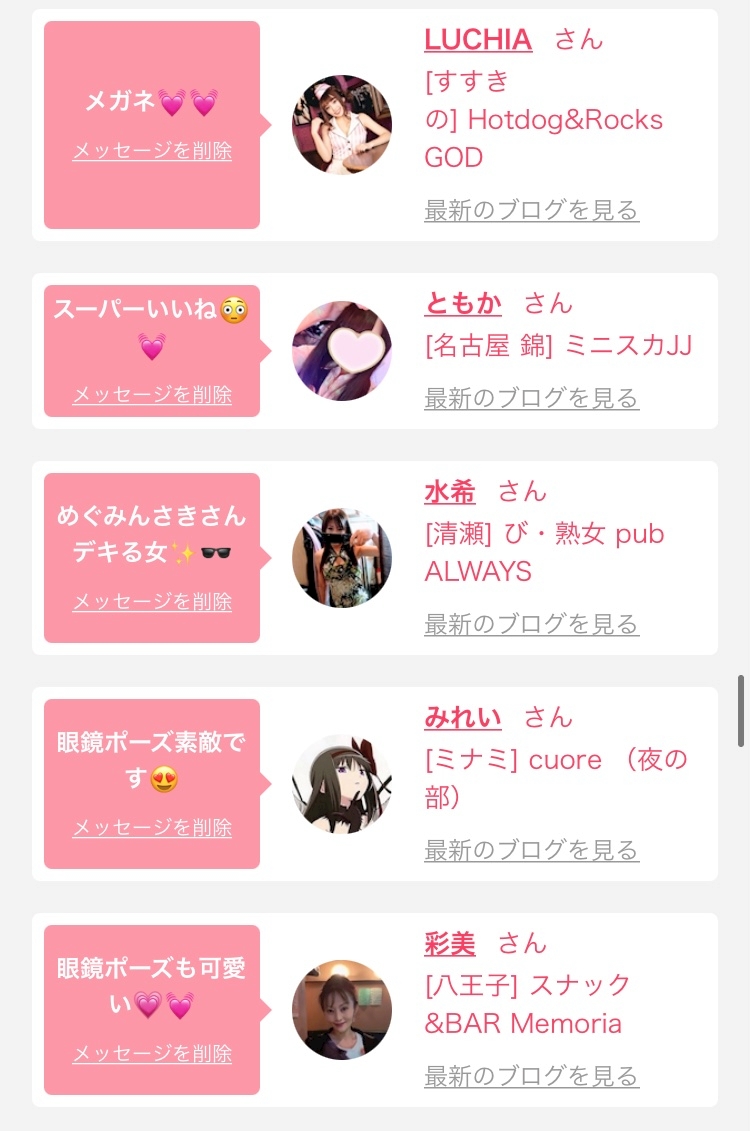Delete the 眼鏡ポーズ素敵です message
Screen dimensions: 750x1131
152,828
